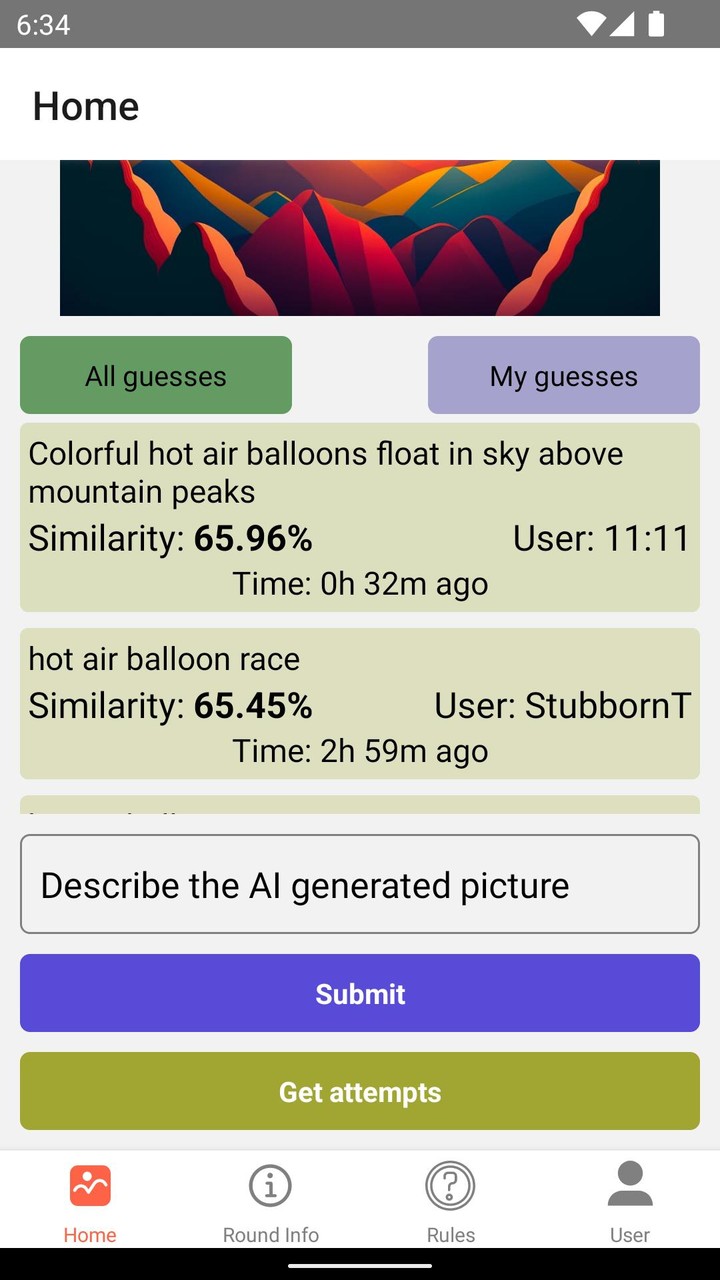Viewport: 720px width, 1280px height.
Task: Select the Rules tab label
Action: (x=450, y=1234)
